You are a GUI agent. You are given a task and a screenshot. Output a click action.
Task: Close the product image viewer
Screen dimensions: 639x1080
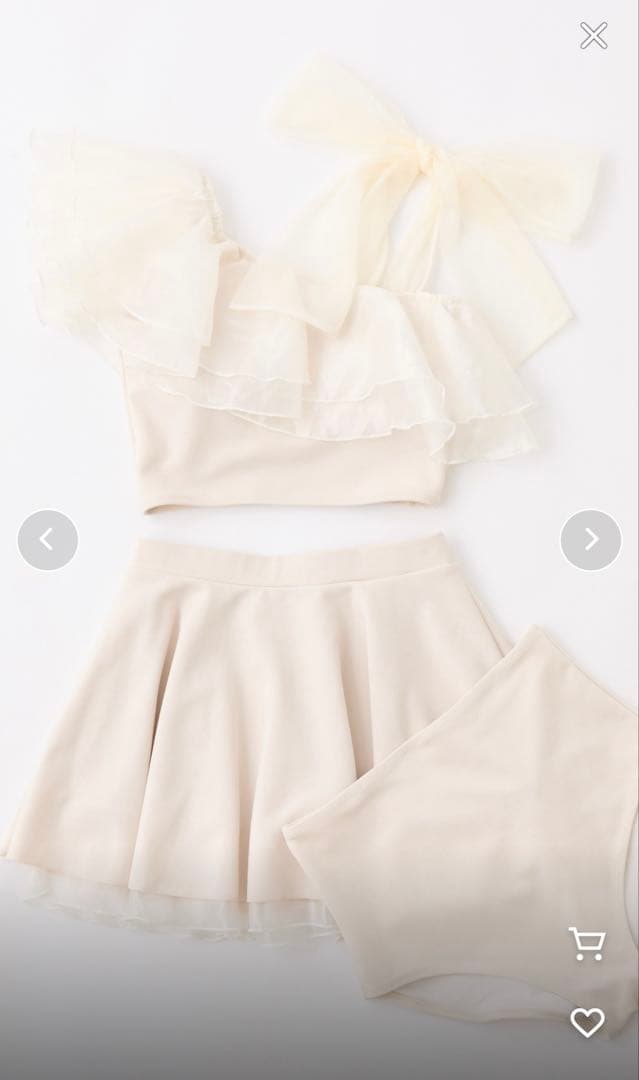coord(593,36)
